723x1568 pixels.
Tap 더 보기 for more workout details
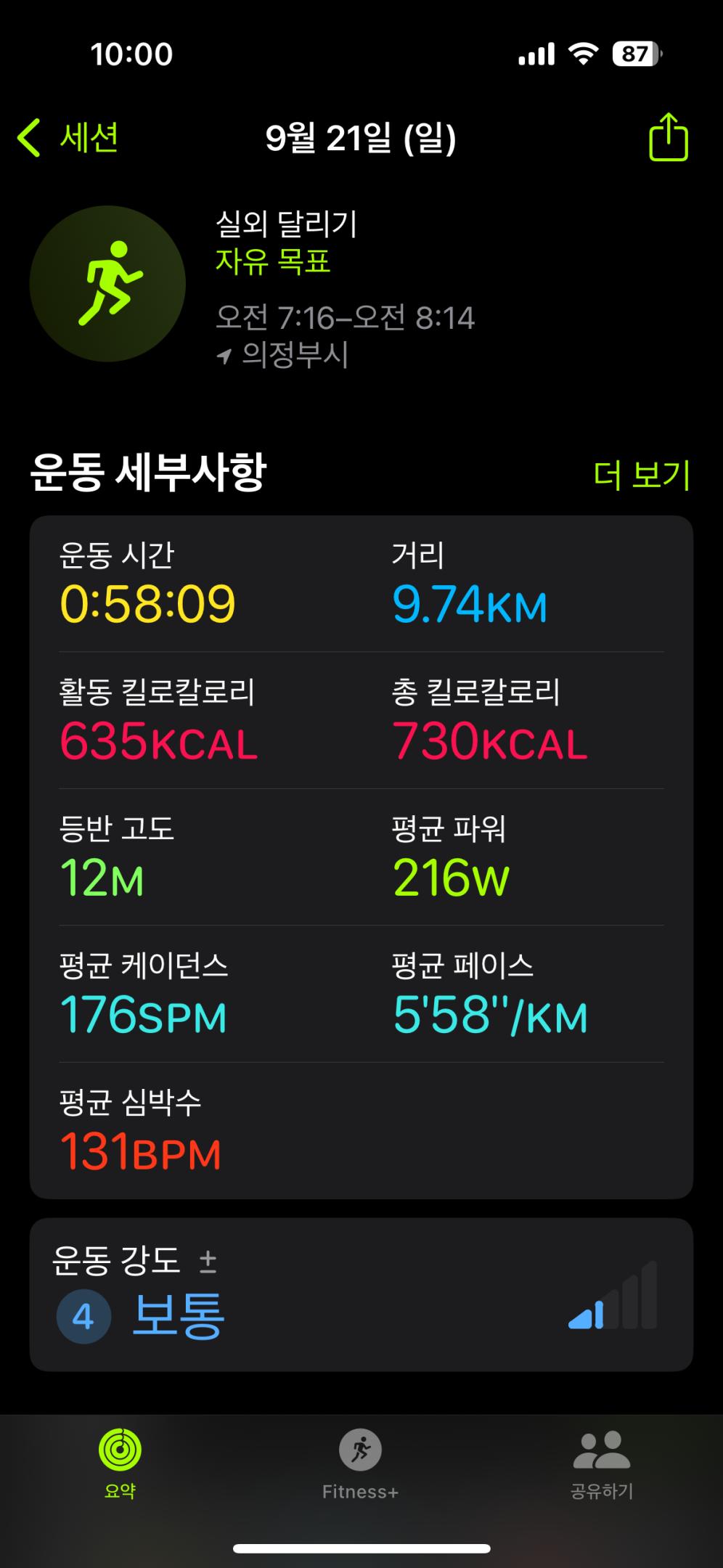click(641, 475)
